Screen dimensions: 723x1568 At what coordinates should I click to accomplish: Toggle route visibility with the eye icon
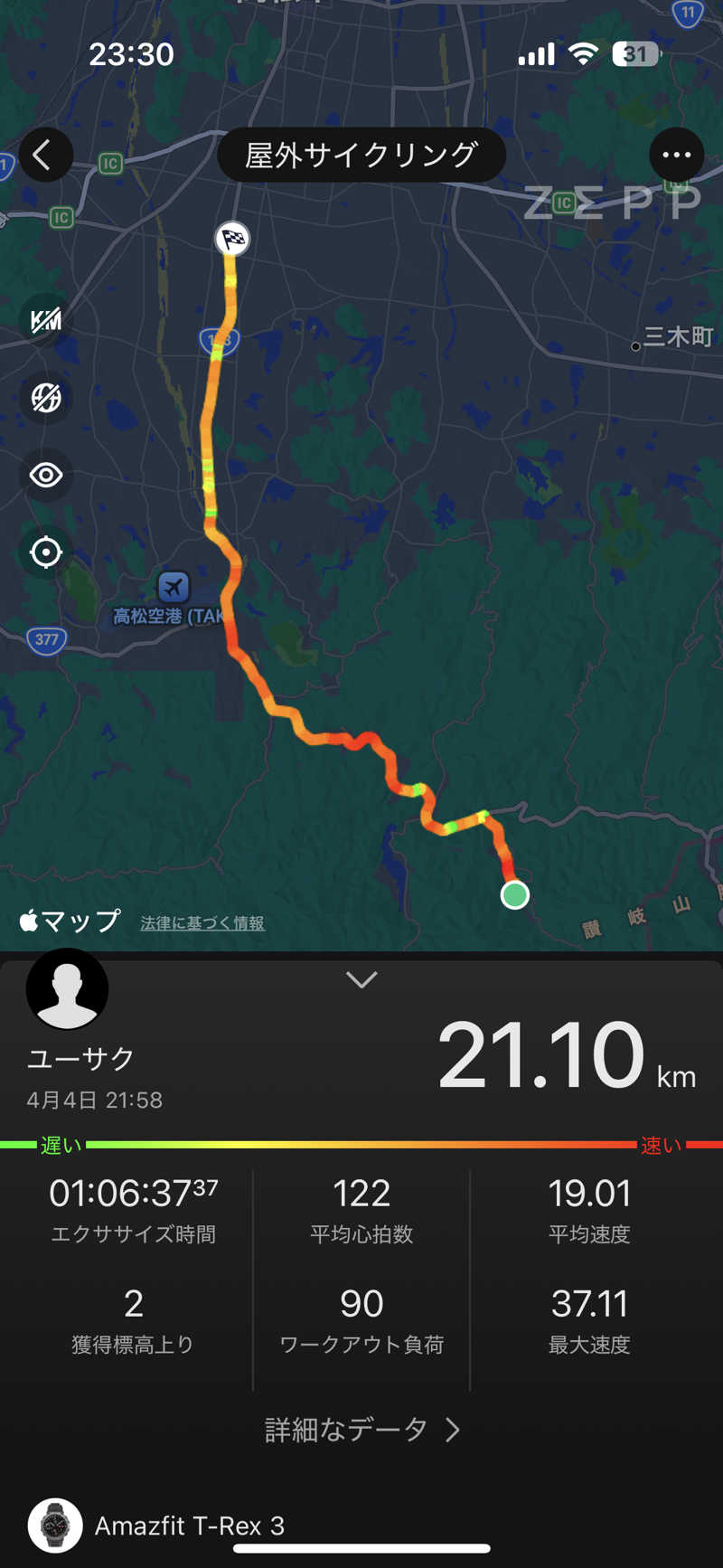(46, 475)
